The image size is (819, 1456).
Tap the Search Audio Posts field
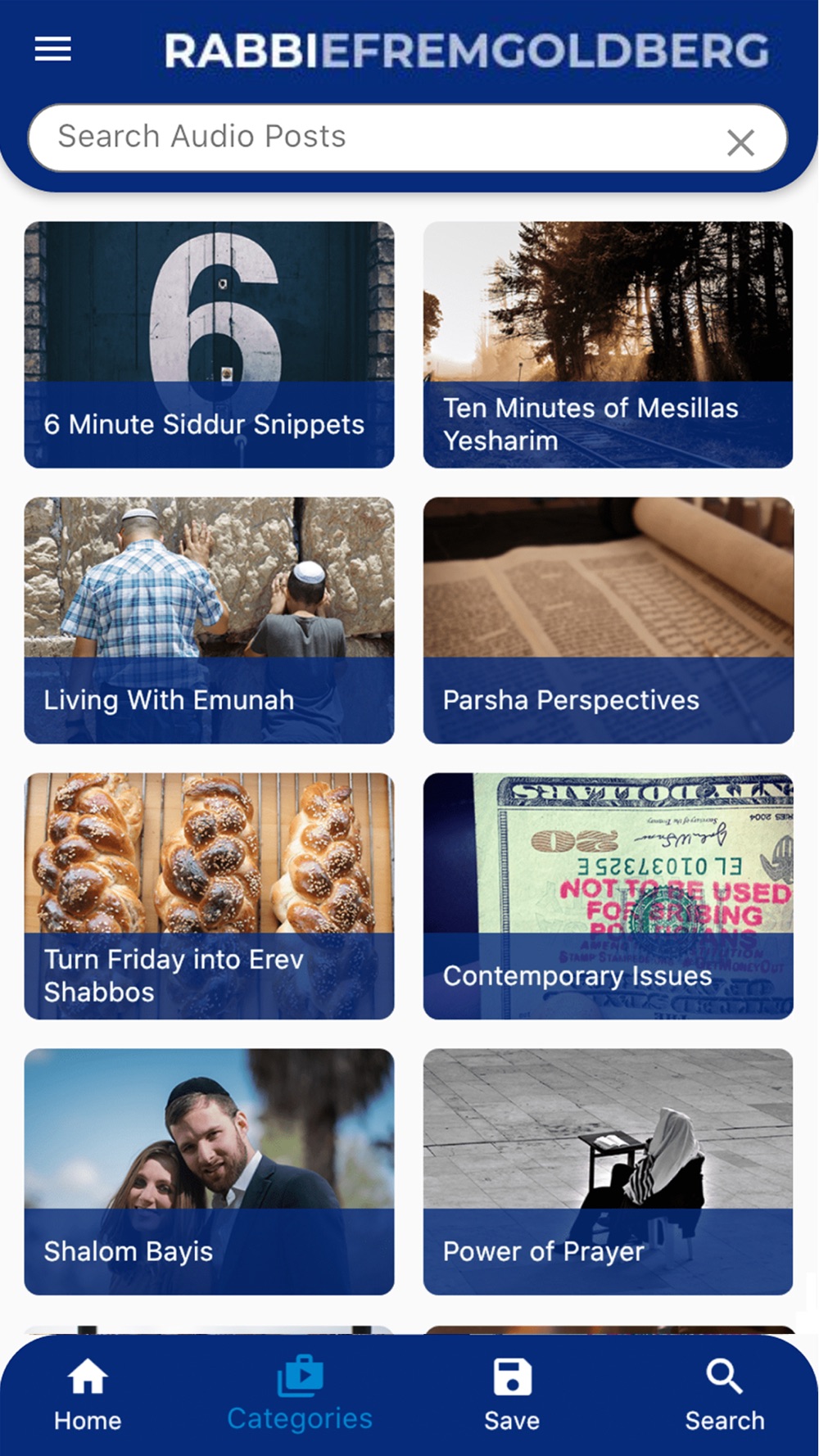tap(369, 137)
